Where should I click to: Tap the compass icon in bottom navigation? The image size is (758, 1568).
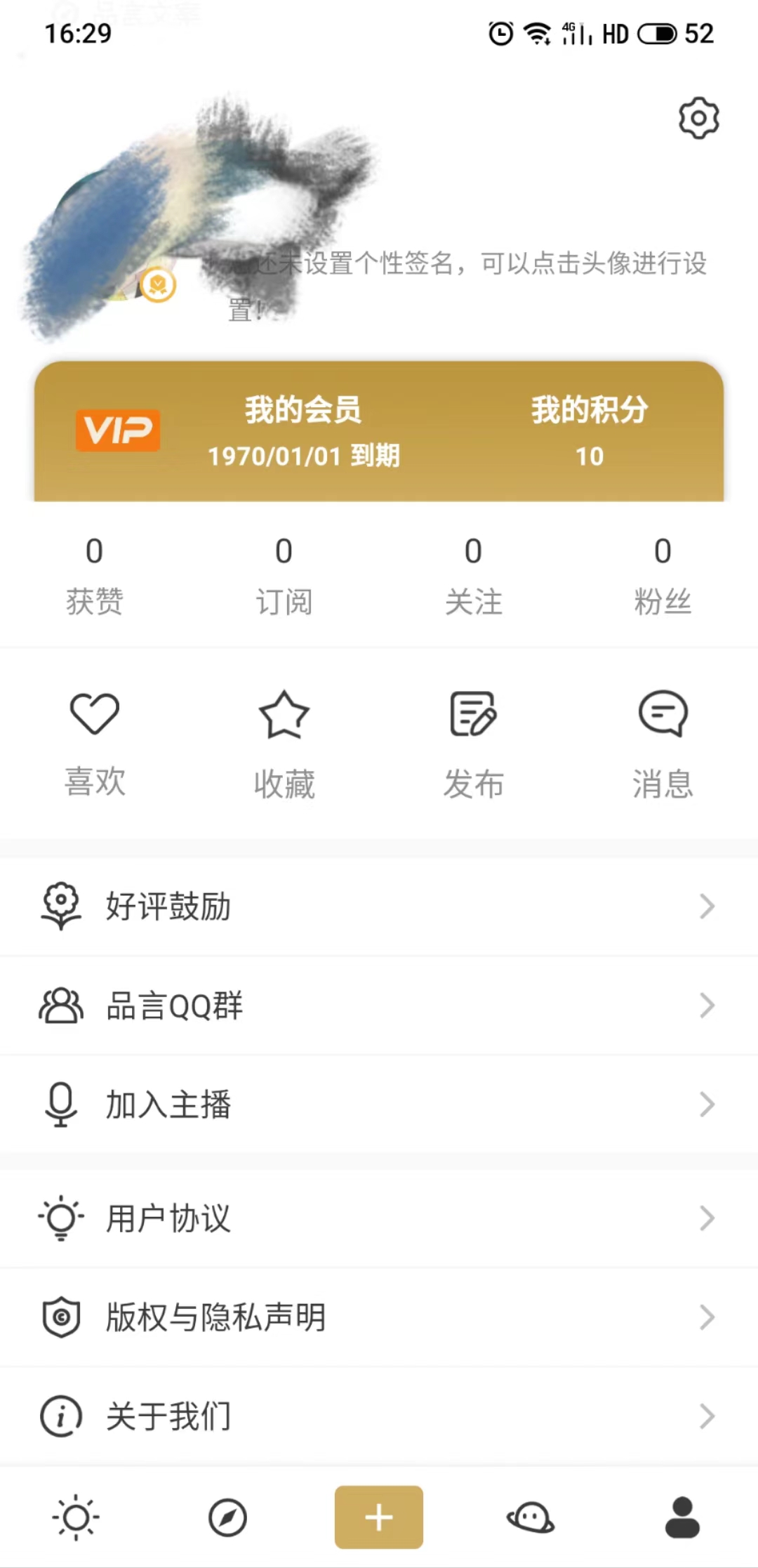(227, 1517)
